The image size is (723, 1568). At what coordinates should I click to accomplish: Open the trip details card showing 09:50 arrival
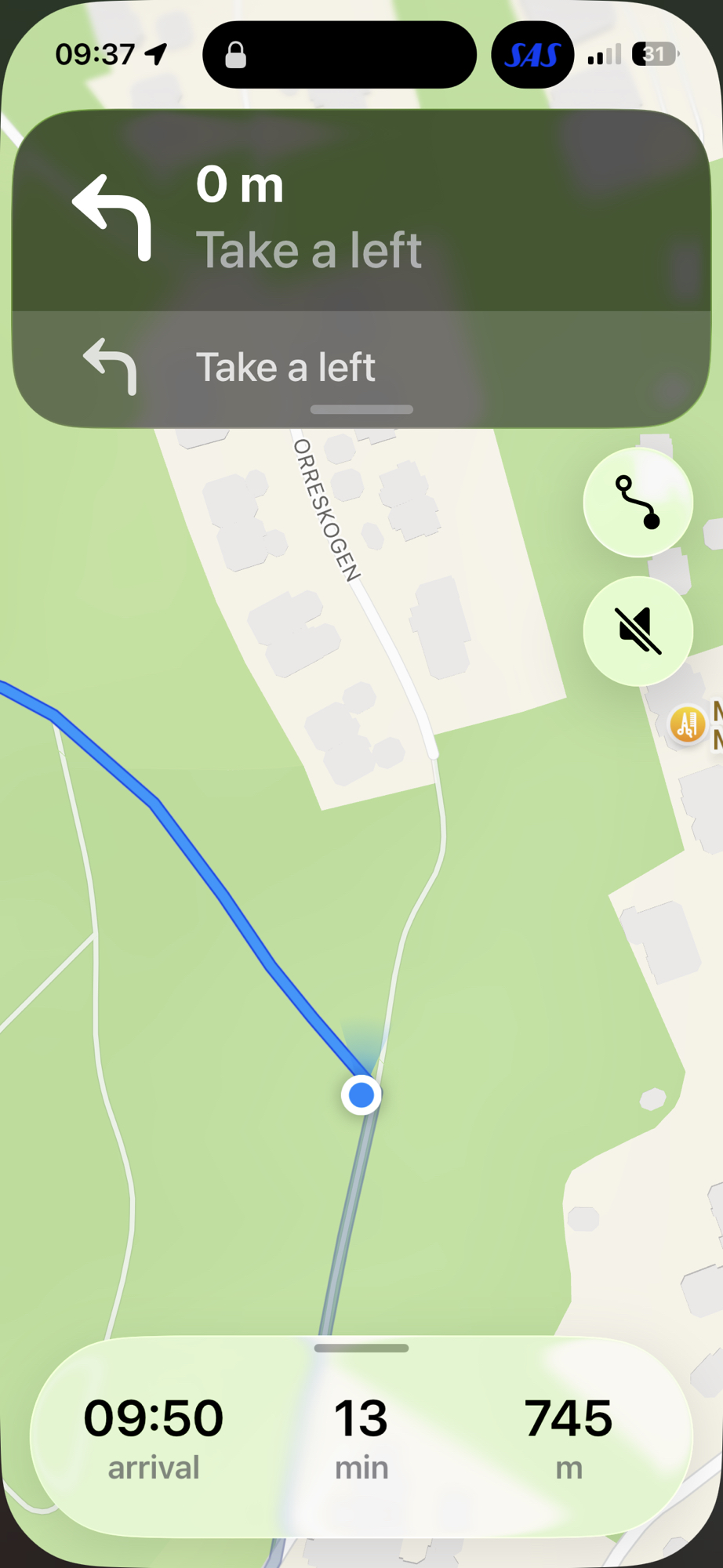pos(361,1436)
